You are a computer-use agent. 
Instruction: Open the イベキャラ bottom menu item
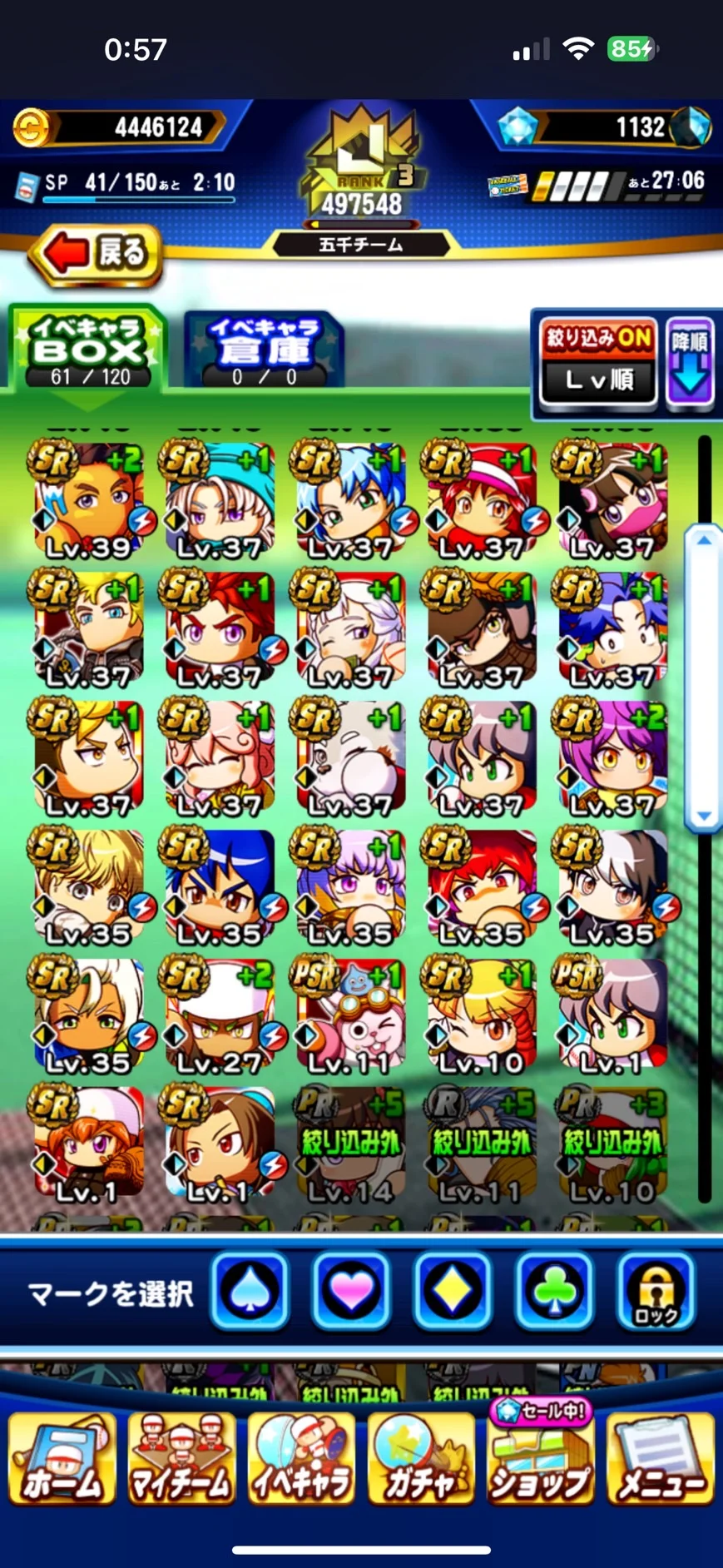[x=301, y=1458]
